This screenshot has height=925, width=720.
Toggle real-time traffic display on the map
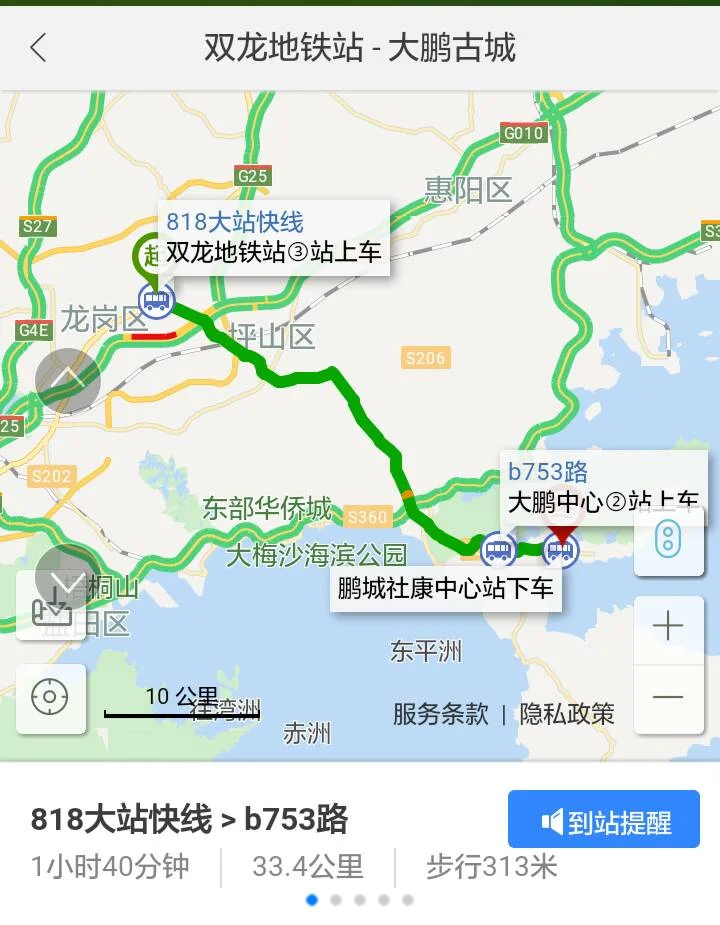[x=668, y=538]
